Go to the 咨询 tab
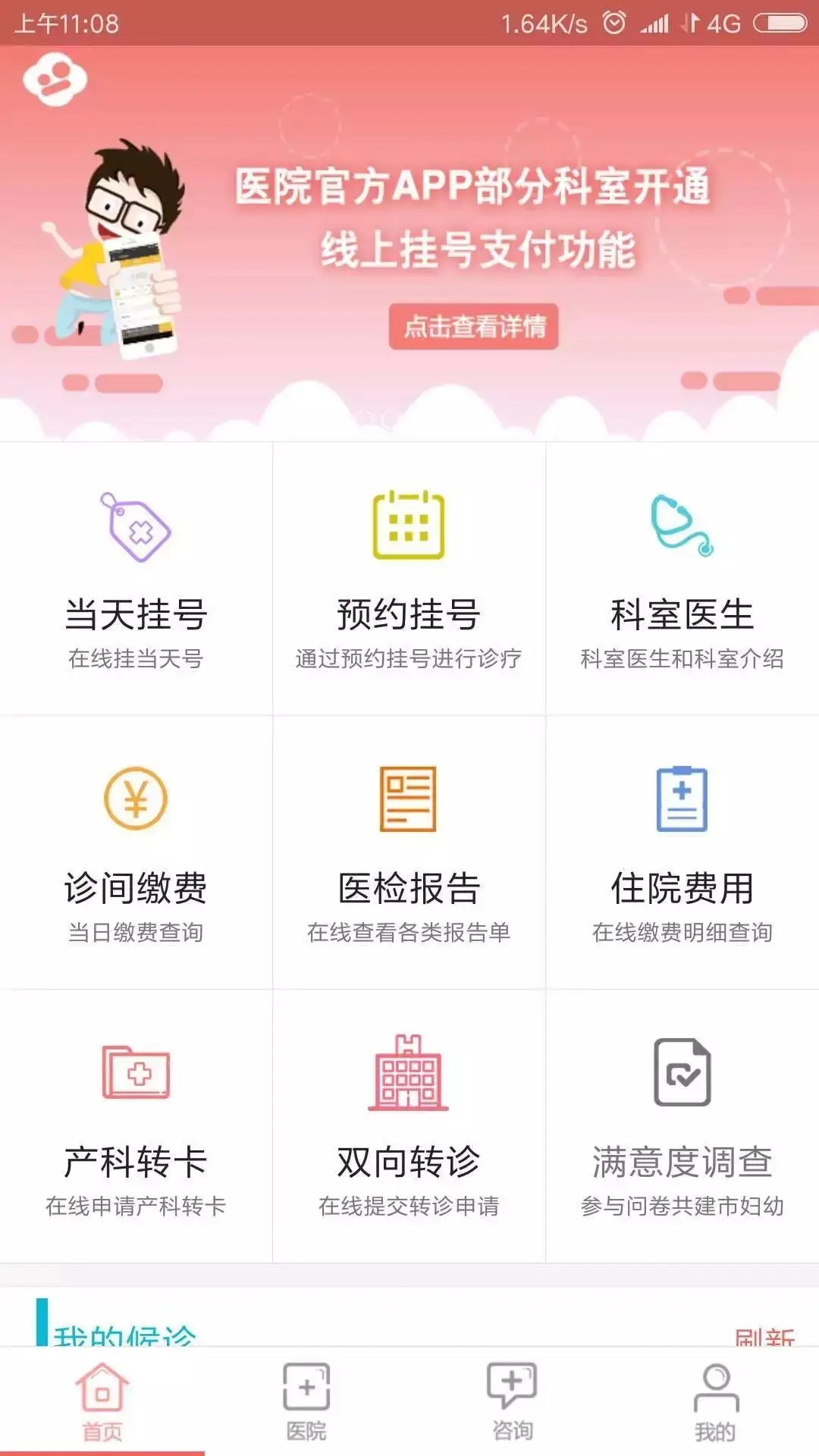The image size is (819, 1456). pyautogui.click(x=512, y=1403)
